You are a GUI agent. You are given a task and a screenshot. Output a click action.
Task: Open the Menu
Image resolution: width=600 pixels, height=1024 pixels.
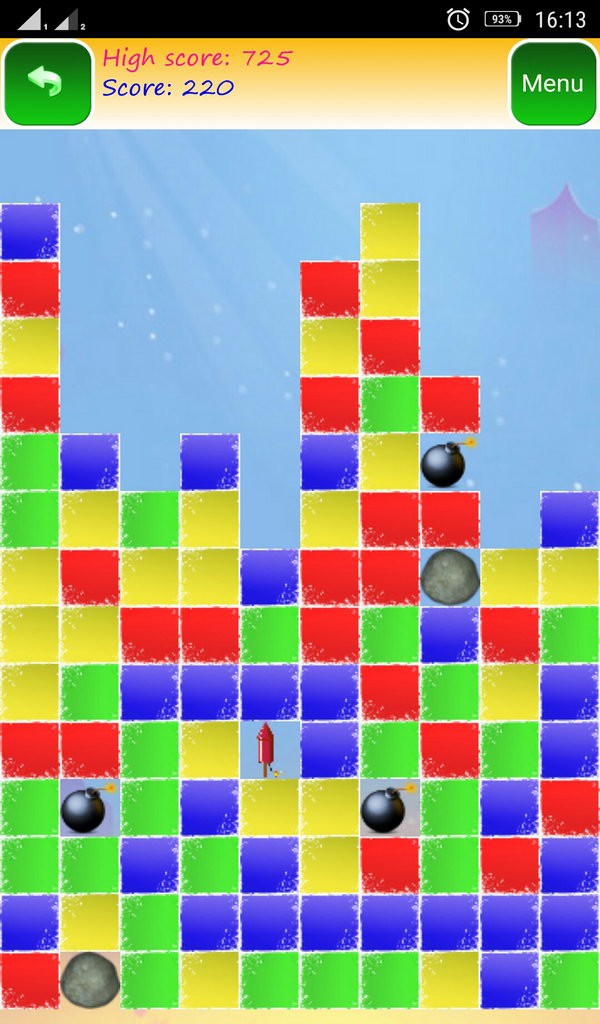click(553, 83)
